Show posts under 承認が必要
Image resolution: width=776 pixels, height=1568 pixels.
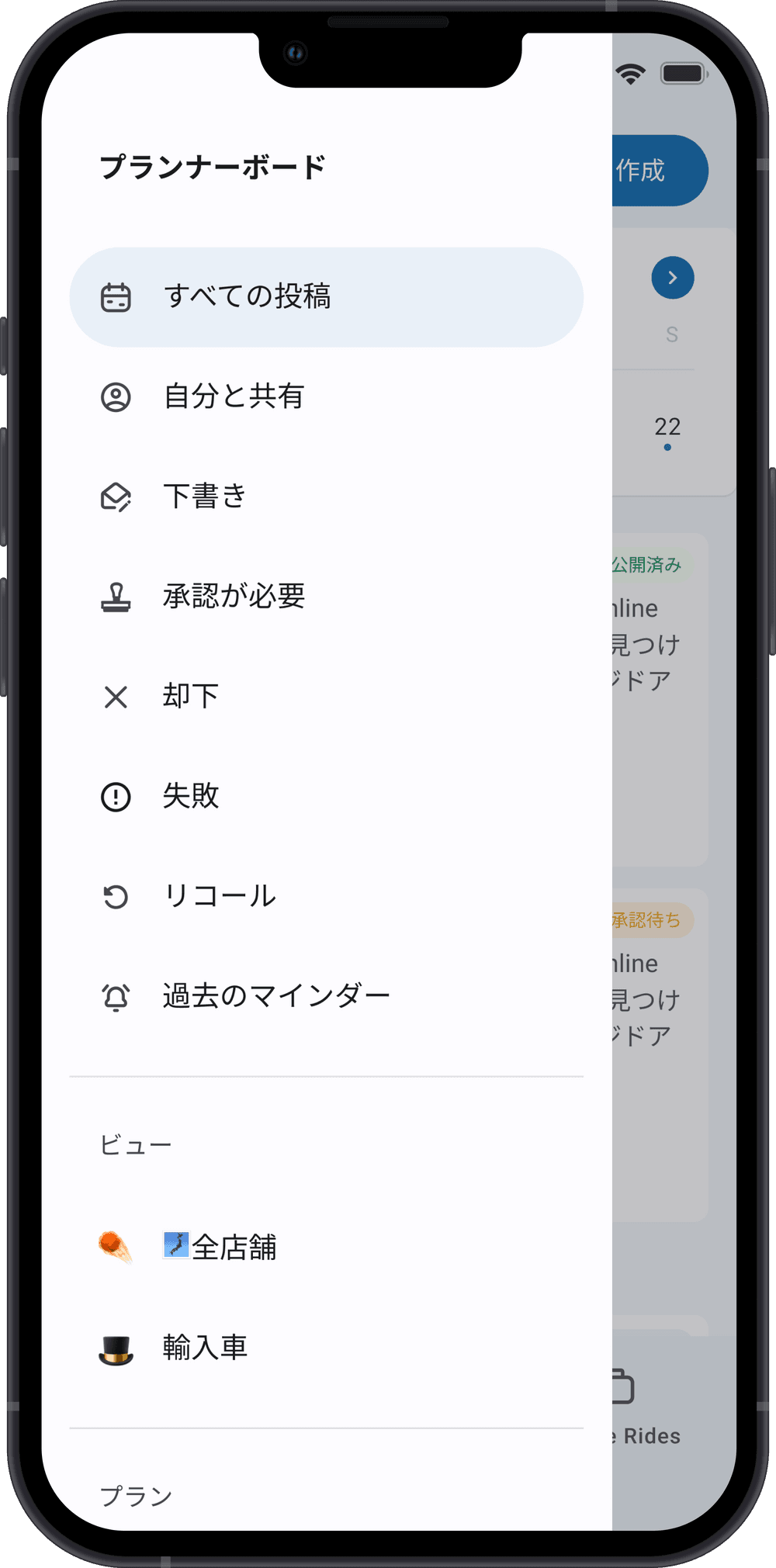[326, 596]
